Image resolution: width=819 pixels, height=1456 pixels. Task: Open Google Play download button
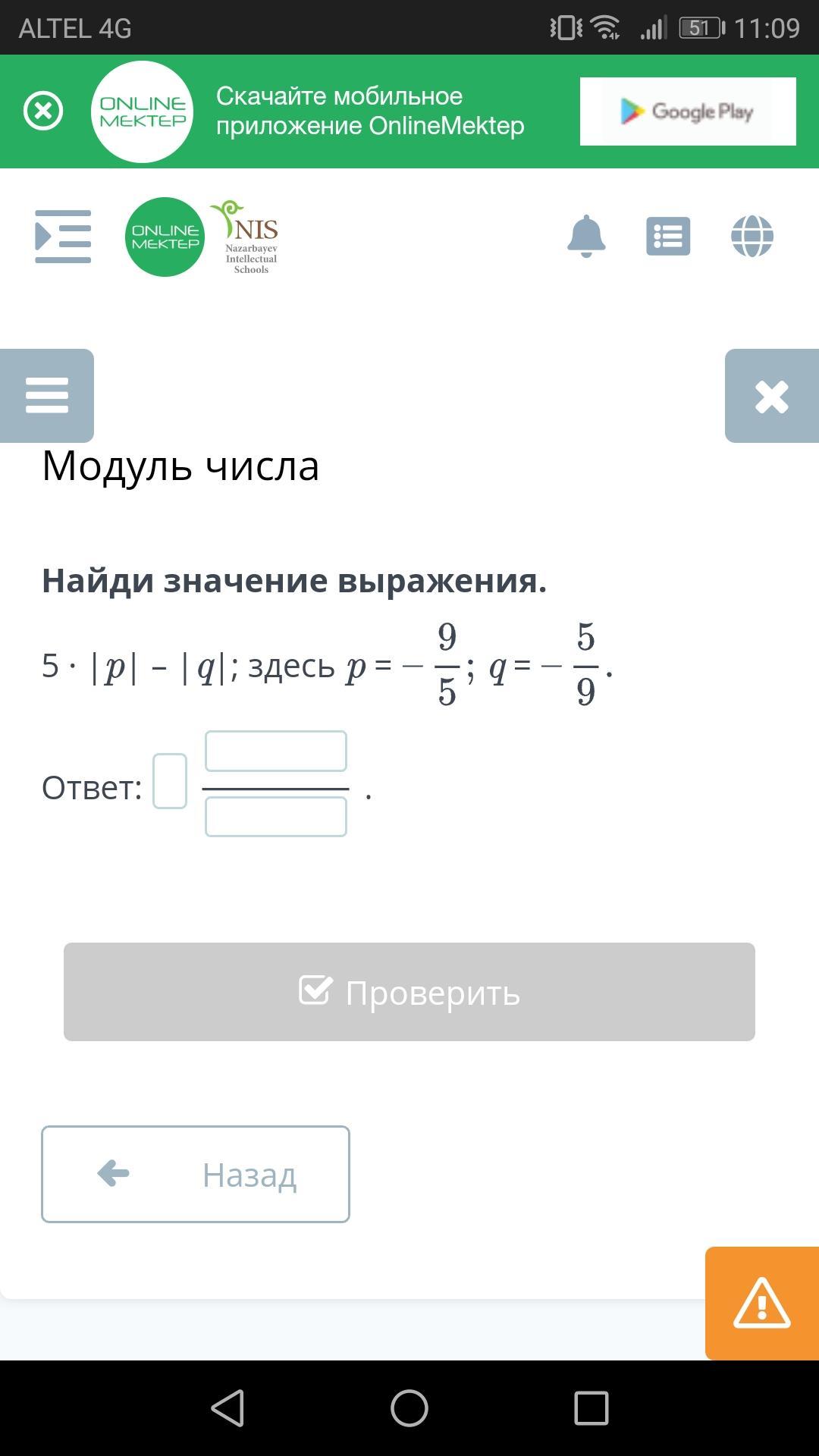pos(688,111)
